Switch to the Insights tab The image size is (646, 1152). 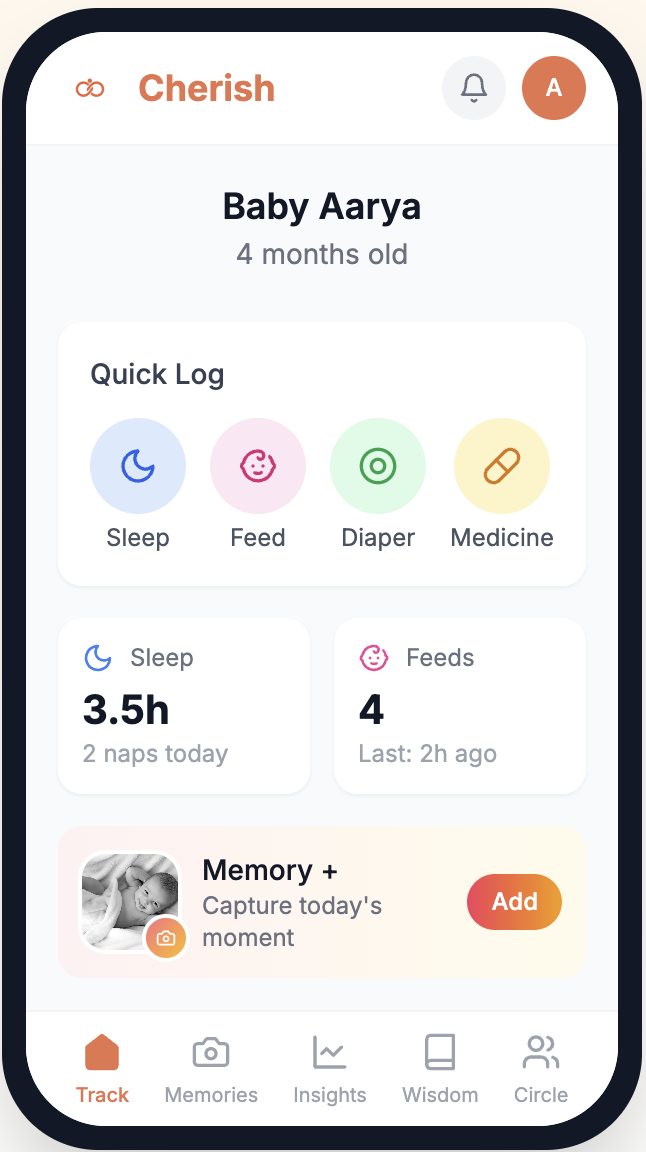[329, 1069]
